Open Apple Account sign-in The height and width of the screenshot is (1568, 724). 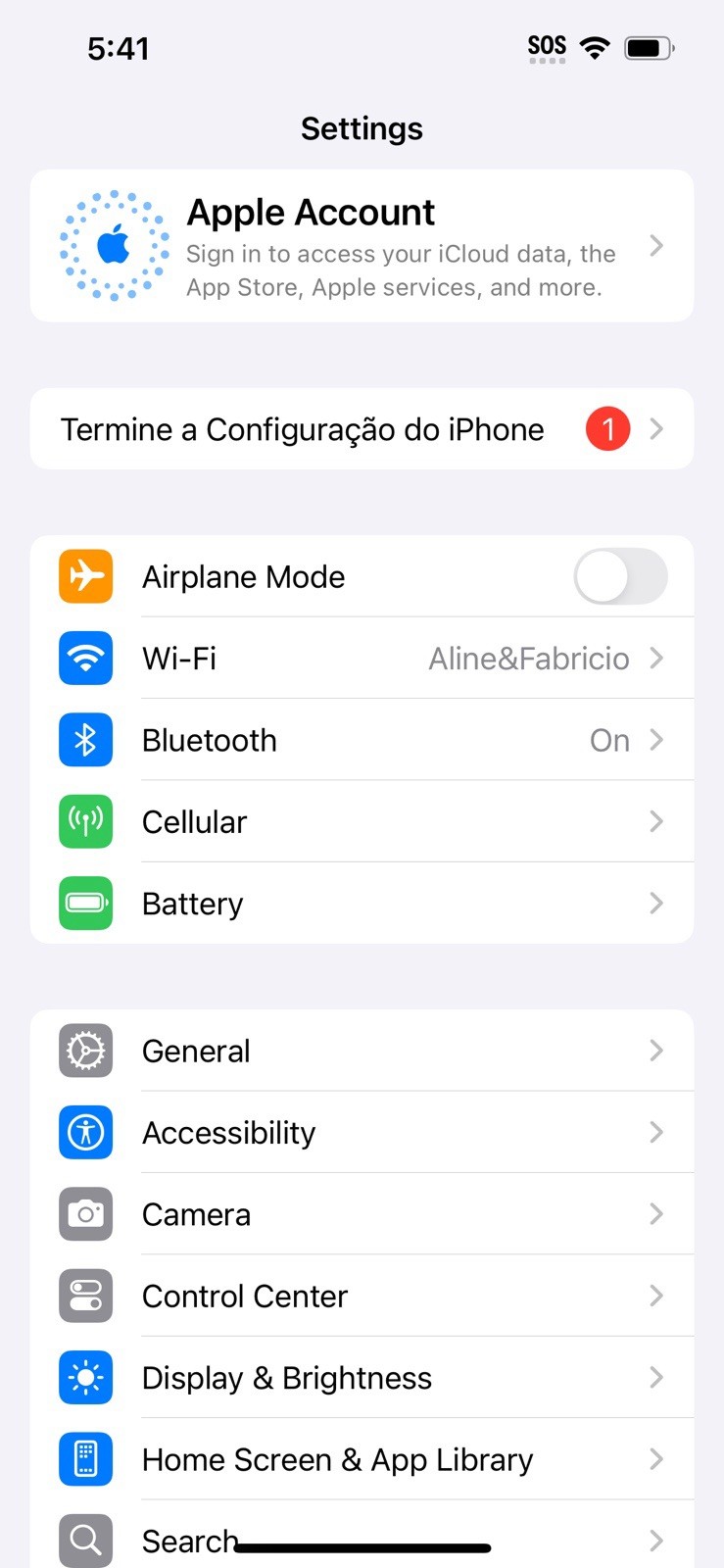click(362, 246)
